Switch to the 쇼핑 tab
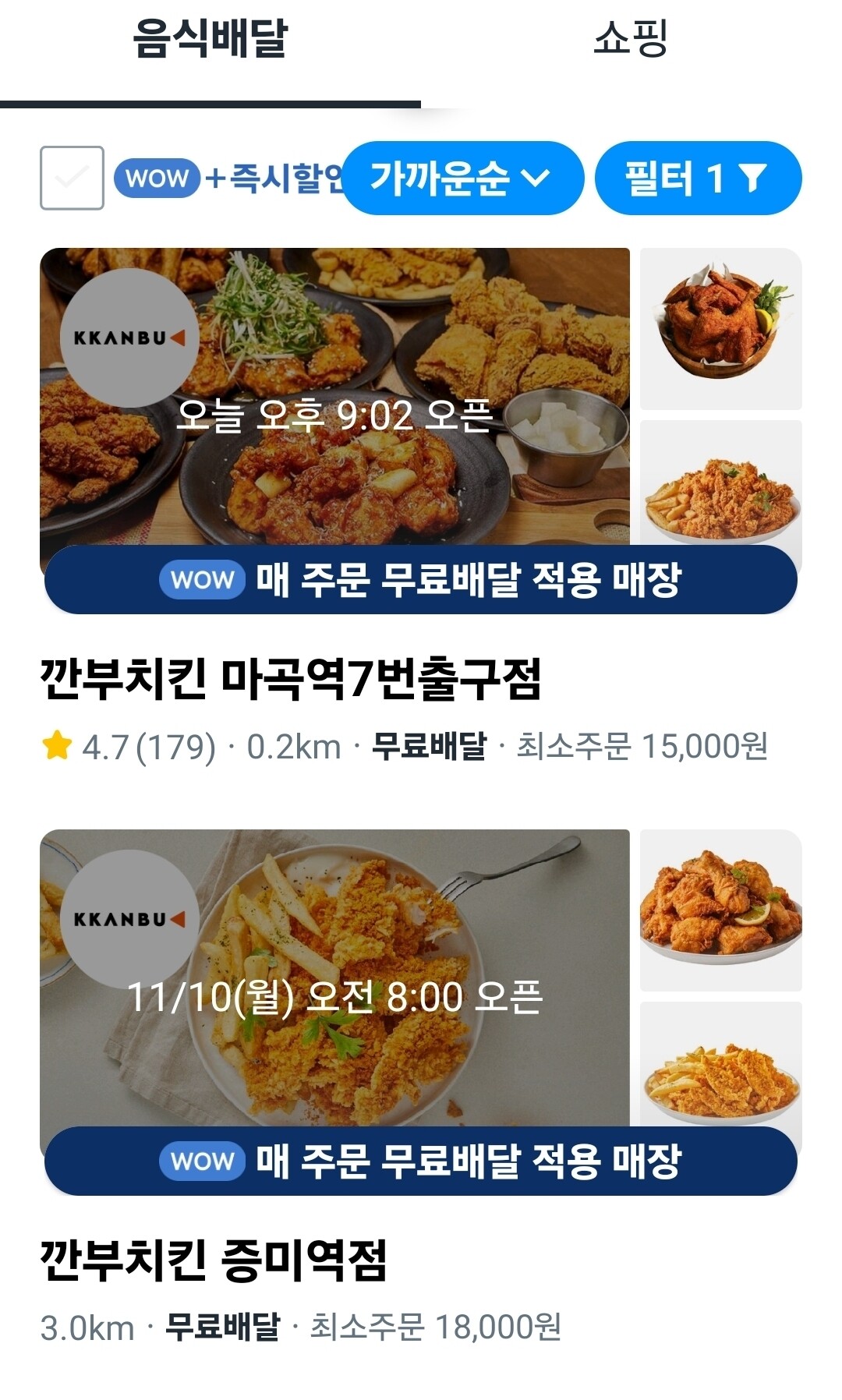Image resolution: width=842 pixels, height=1400 pixels. point(630,39)
